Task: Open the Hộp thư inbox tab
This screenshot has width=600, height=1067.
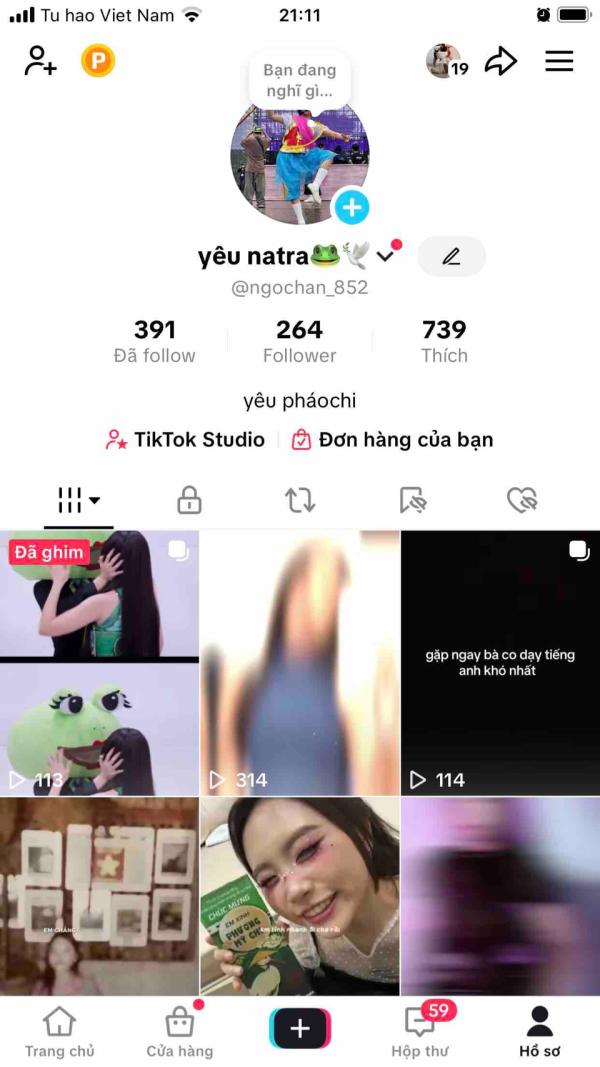Action: [420, 1032]
